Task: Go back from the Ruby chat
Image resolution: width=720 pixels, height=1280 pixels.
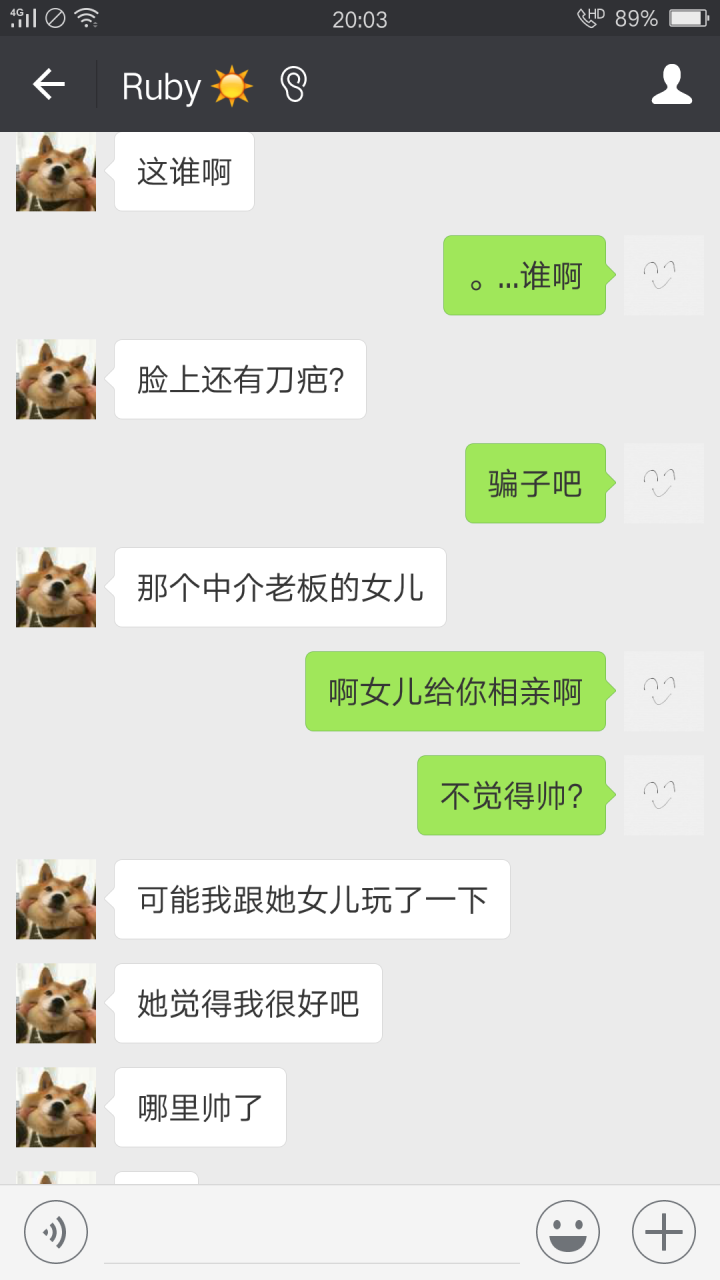Action: [x=48, y=85]
